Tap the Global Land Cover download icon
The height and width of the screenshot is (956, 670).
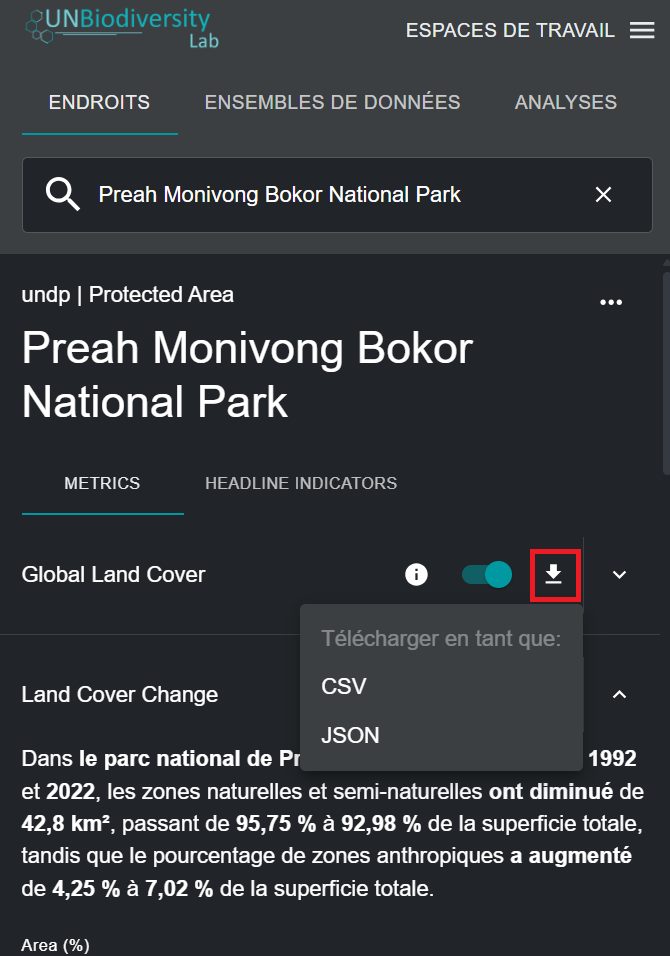click(x=554, y=575)
